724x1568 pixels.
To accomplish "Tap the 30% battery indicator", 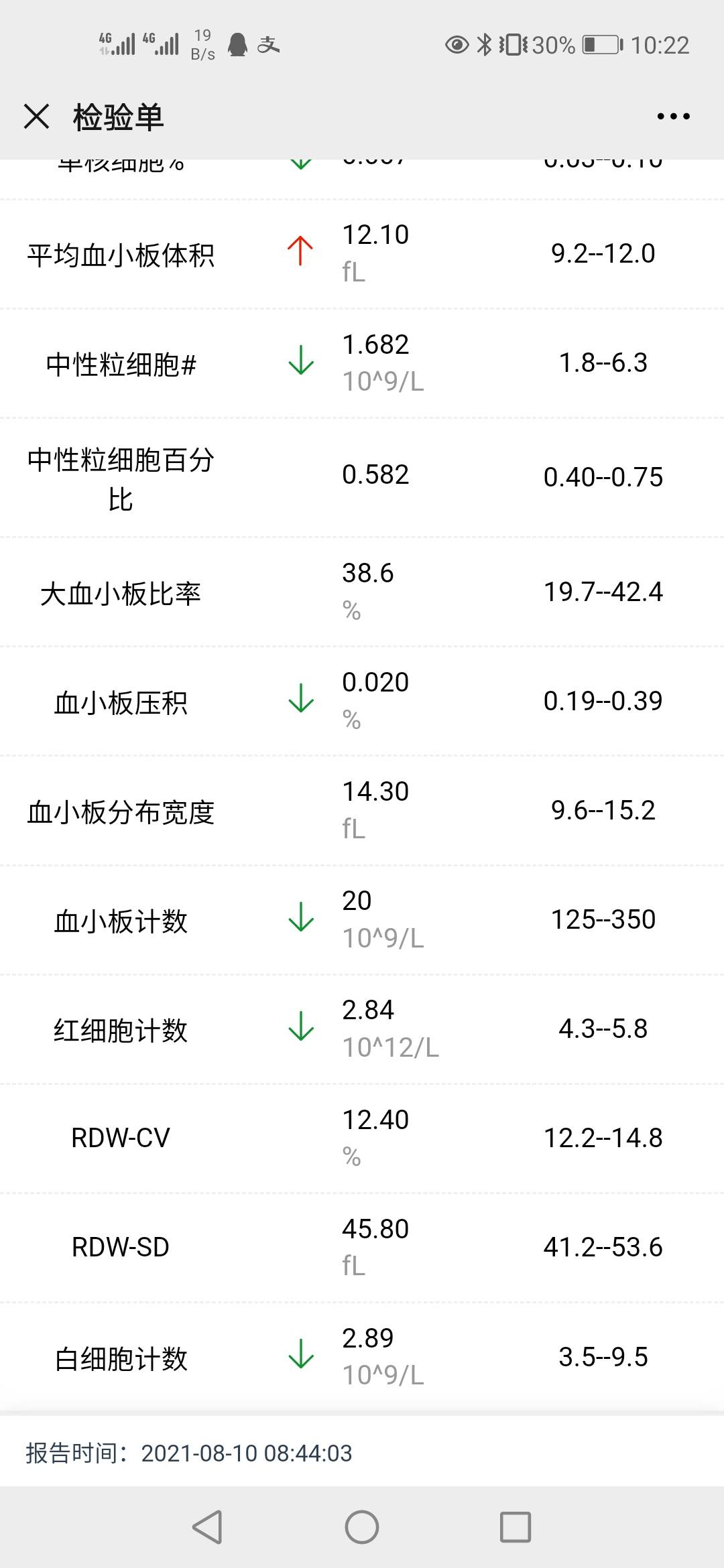I will click(552, 45).
